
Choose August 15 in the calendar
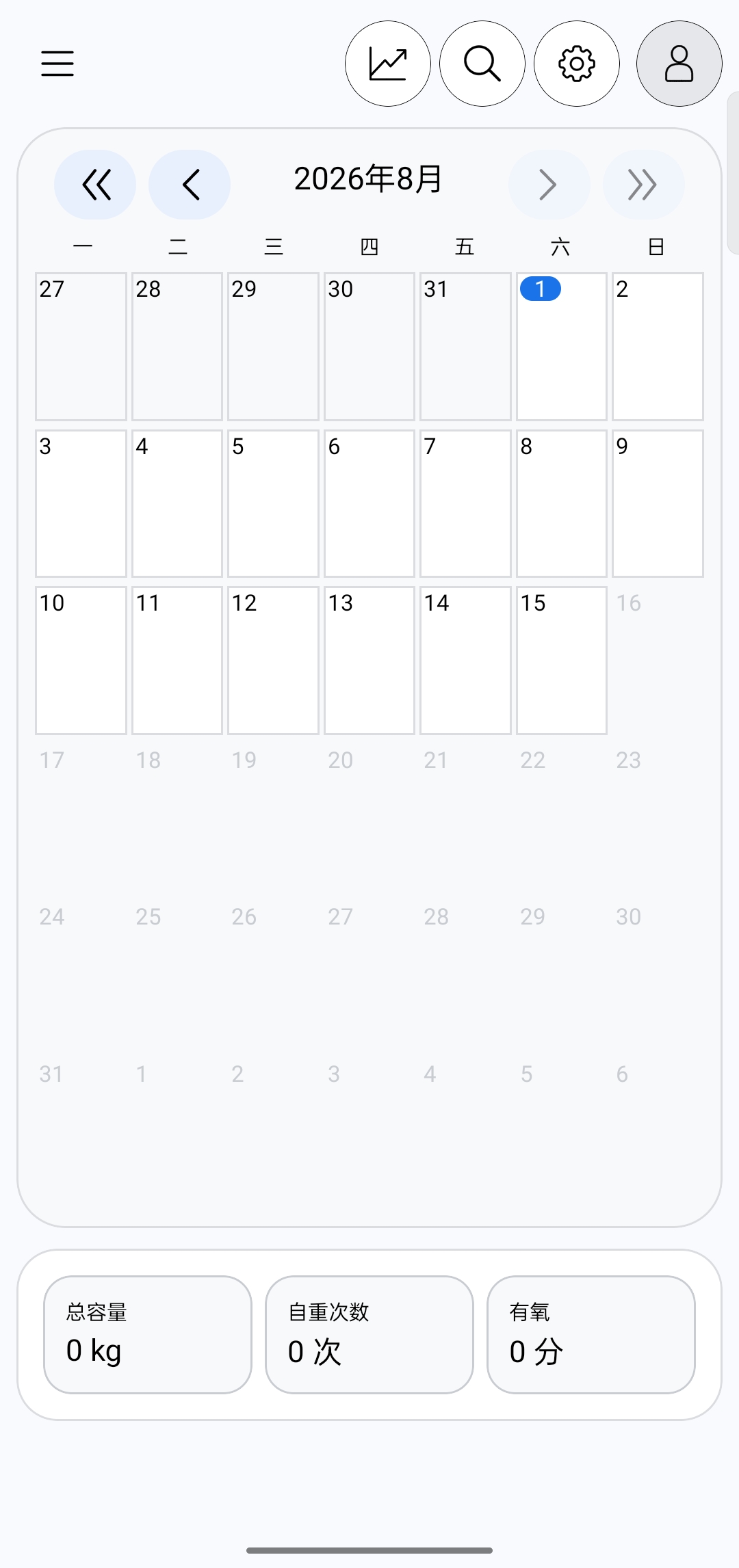(562, 661)
